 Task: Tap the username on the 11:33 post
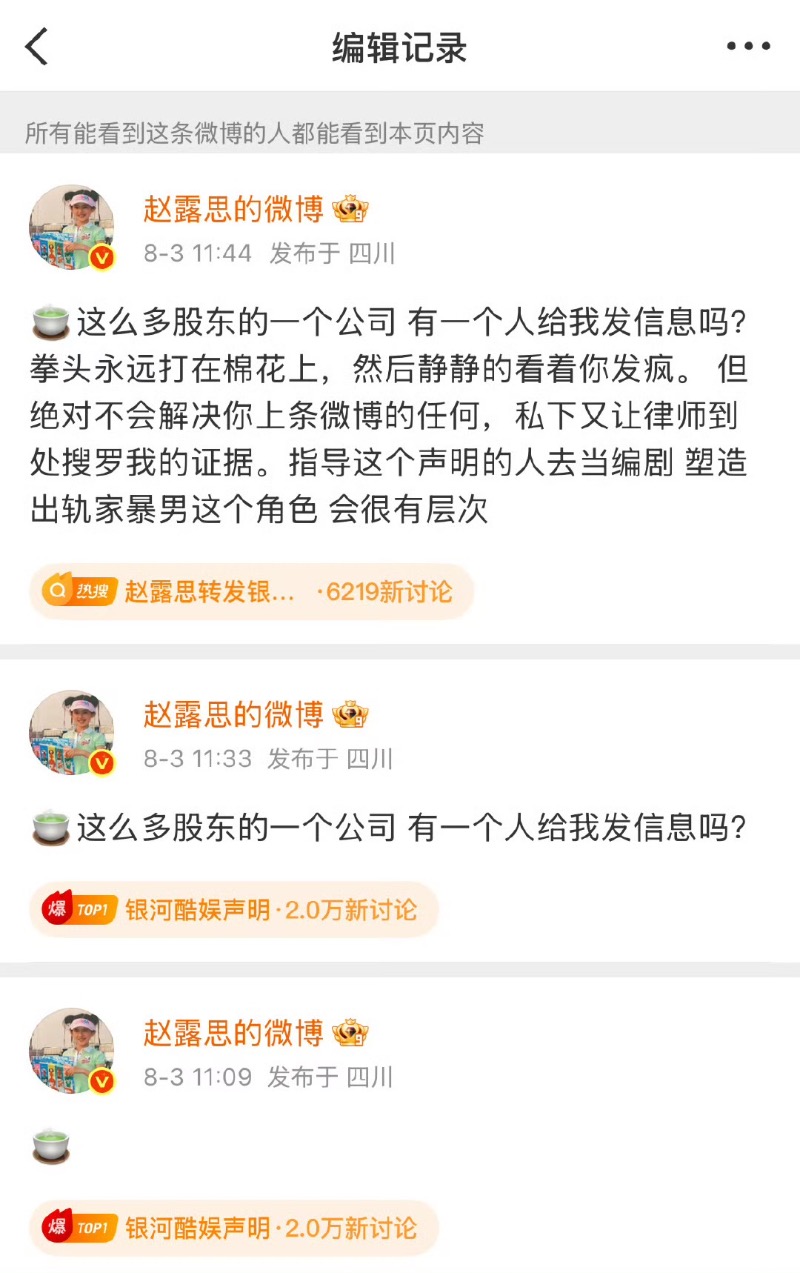point(233,714)
